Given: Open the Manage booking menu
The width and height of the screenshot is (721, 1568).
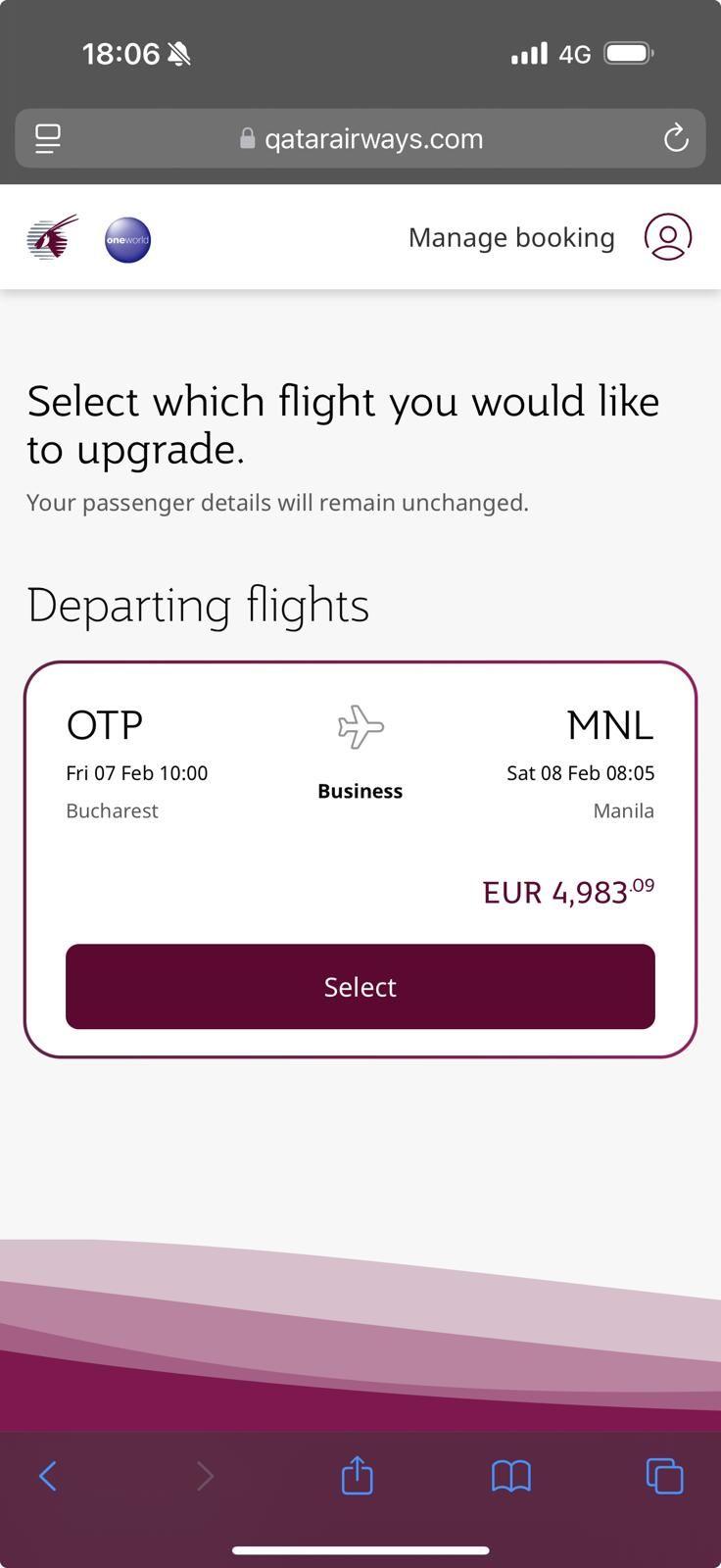Looking at the screenshot, I should coord(510,237).
